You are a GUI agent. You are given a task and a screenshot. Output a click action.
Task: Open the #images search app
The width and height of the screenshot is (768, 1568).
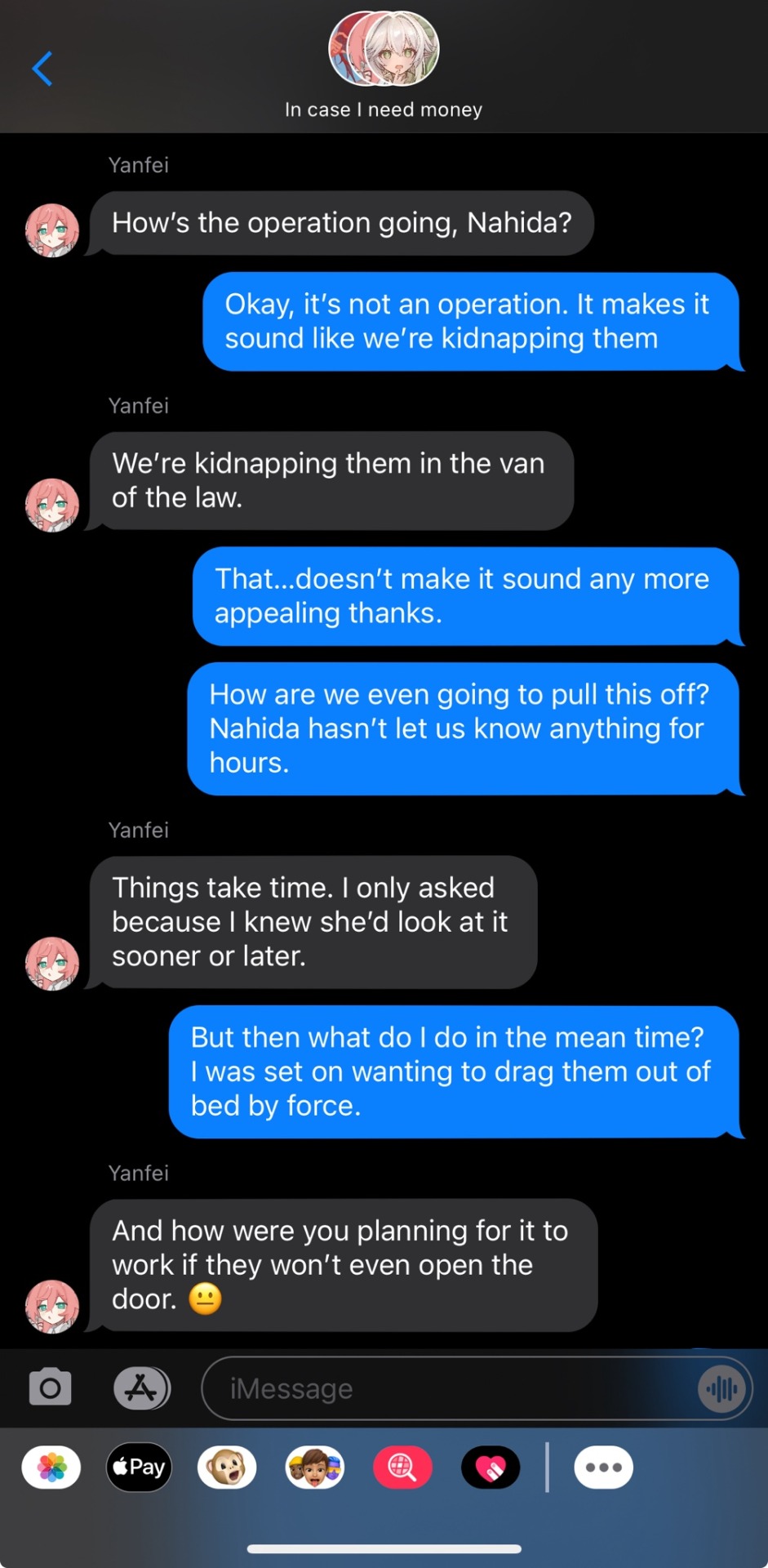click(402, 1468)
